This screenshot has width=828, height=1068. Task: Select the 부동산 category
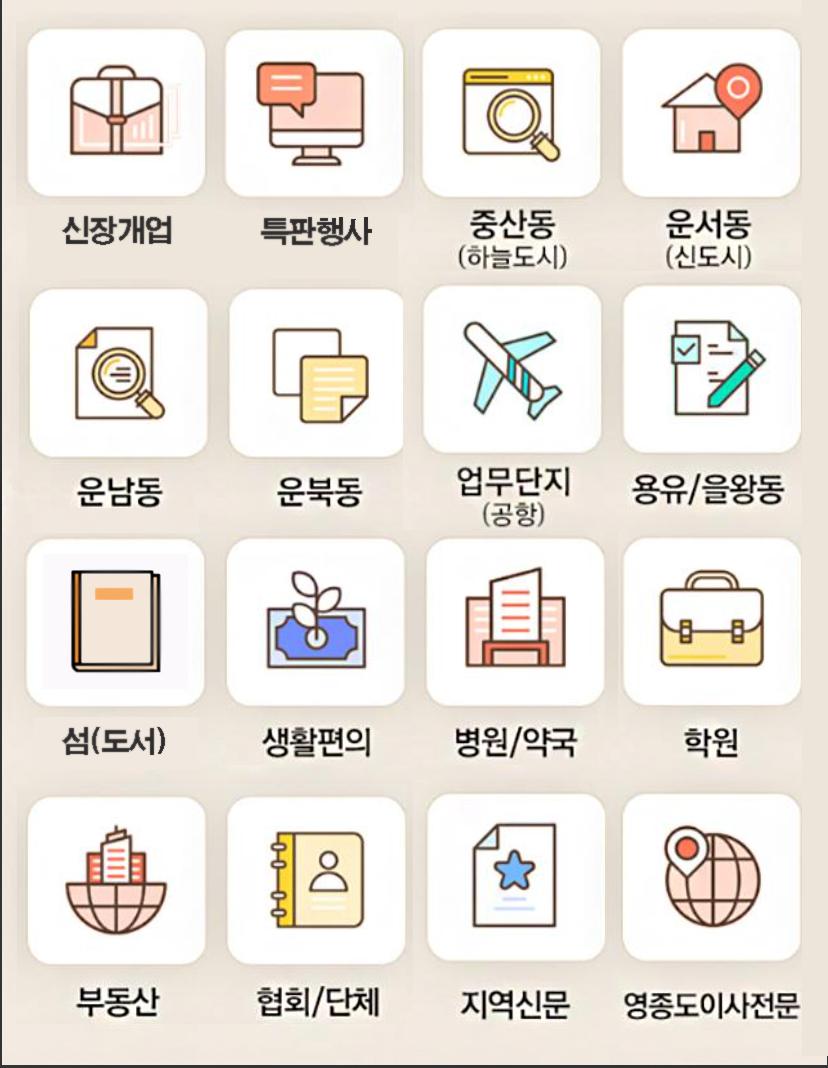coord(116,880)
